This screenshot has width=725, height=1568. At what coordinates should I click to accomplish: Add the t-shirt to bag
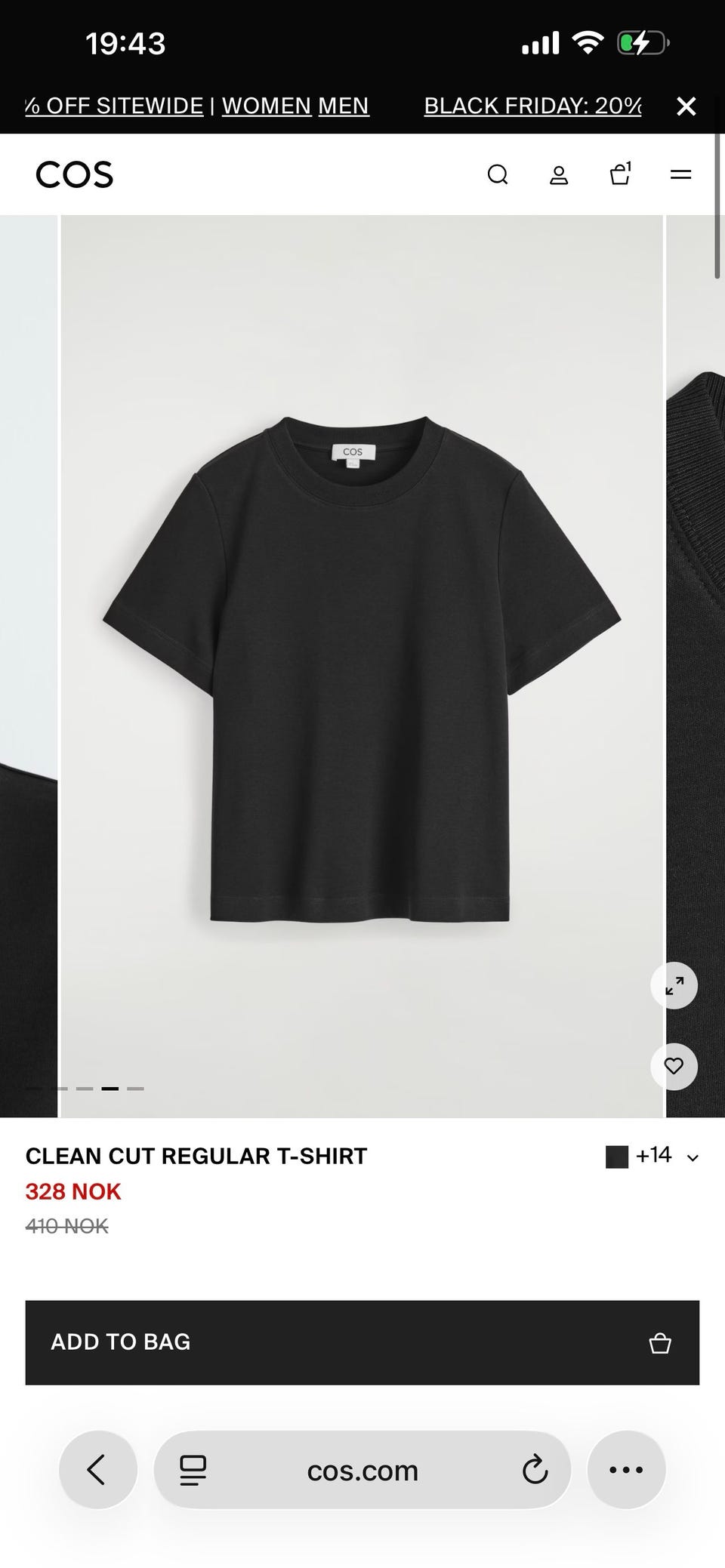pos(362,1342)
